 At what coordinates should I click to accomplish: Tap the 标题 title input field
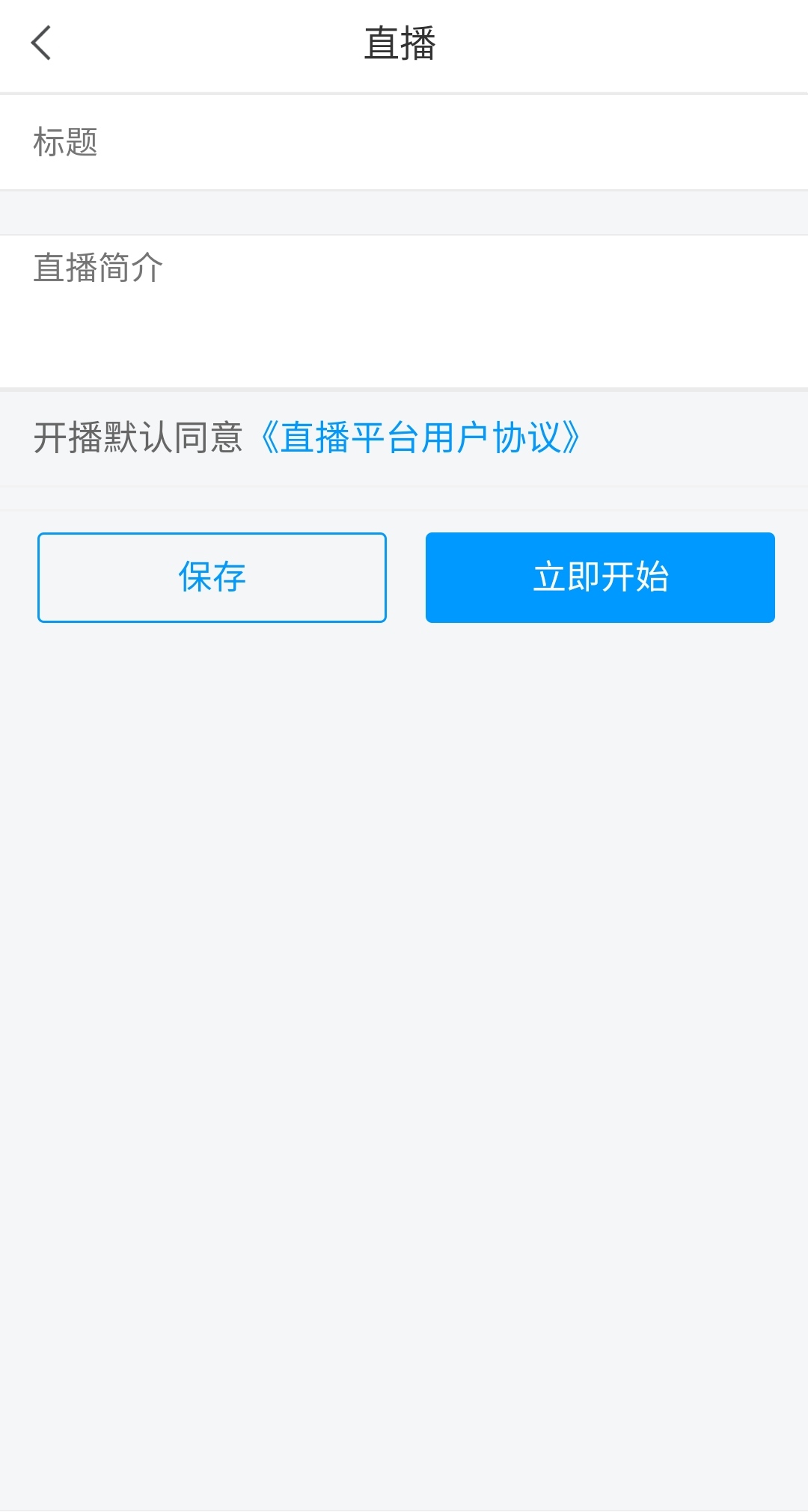click(404, 142)
